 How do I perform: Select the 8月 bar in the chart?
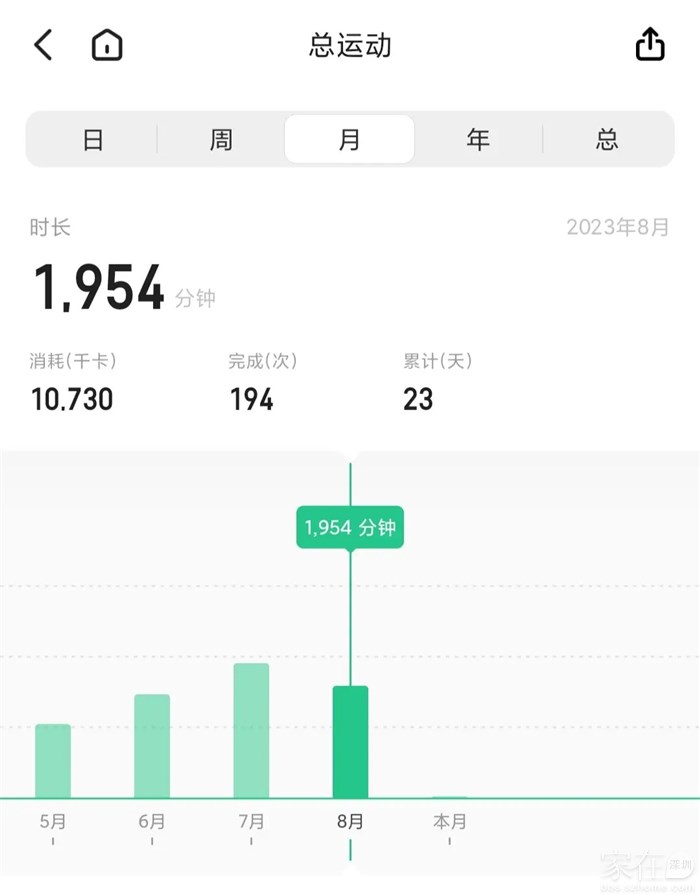pyautogui.click(x=350, y=742)
